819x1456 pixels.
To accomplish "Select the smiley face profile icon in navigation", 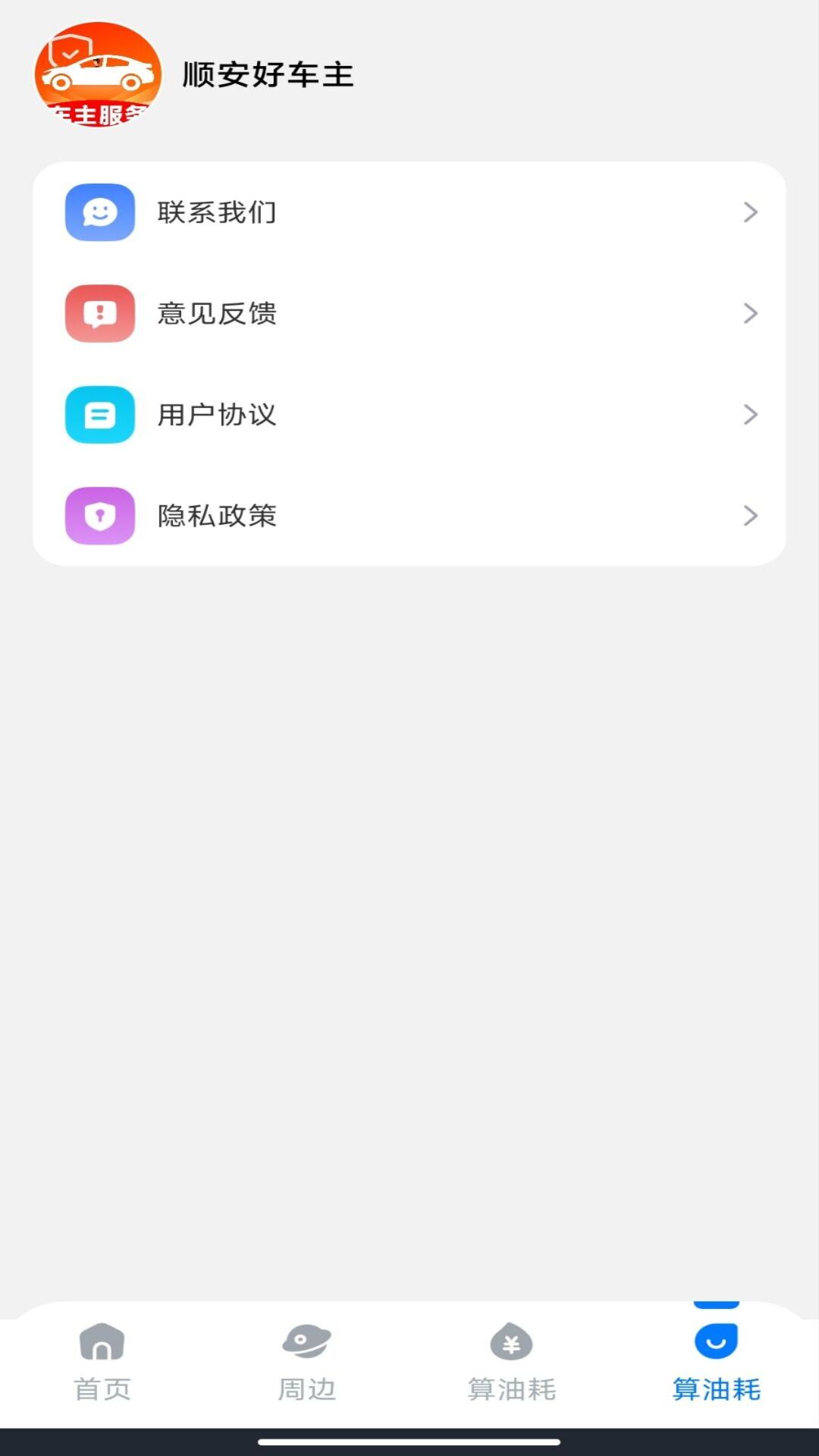I will coord(715,1341).
